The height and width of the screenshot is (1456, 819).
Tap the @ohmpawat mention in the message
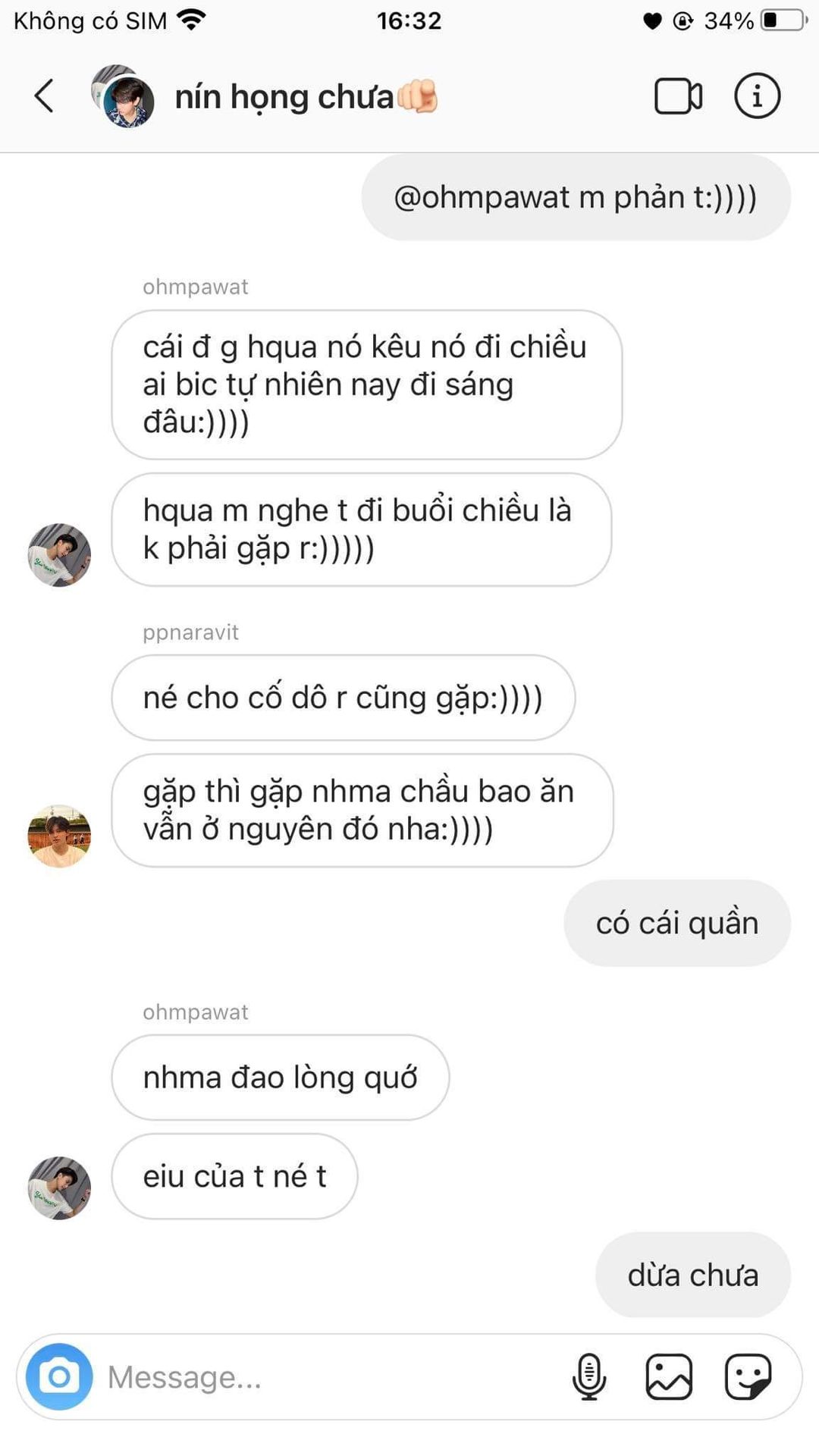point(482,197)
